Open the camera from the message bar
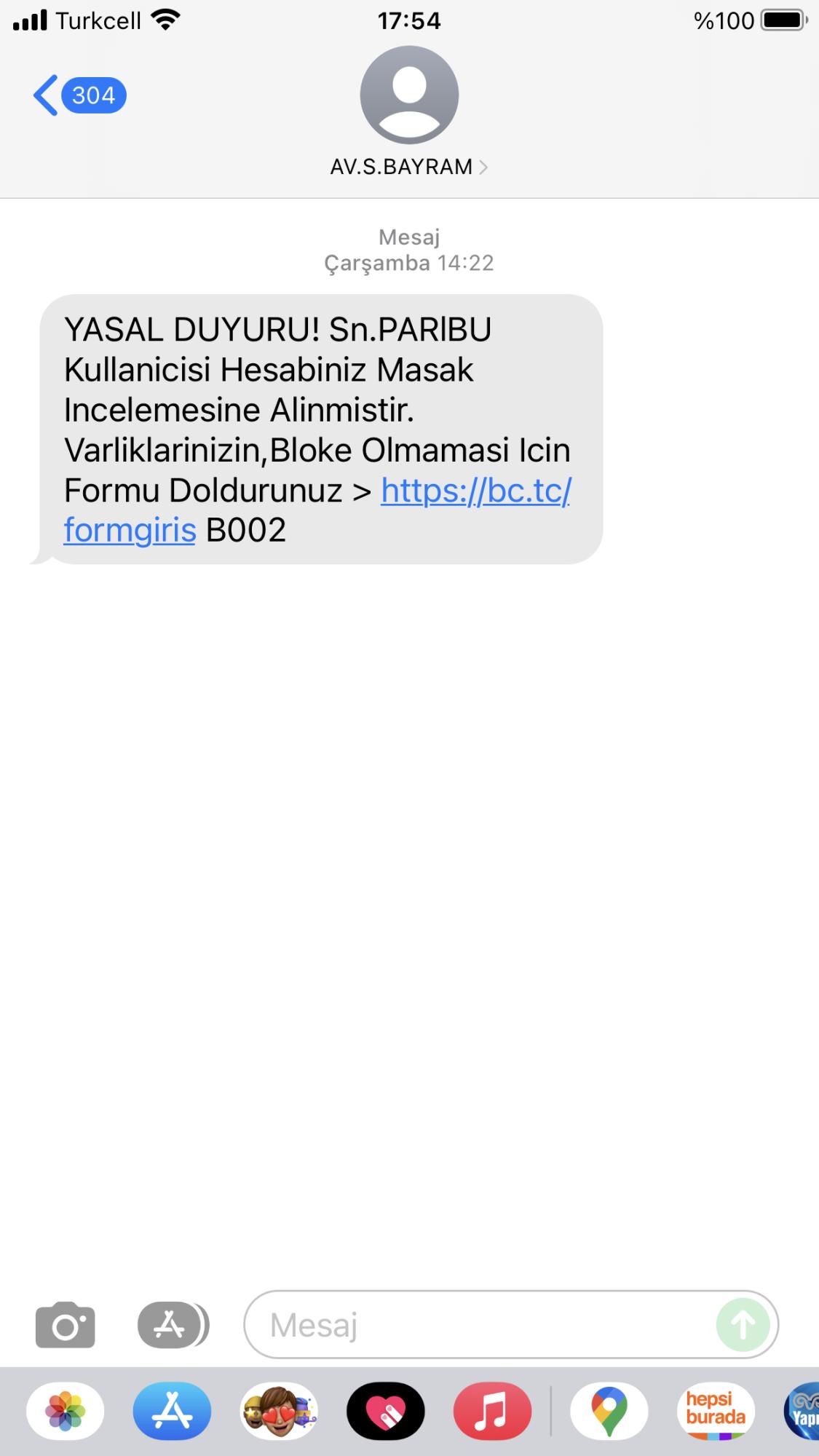Screen dimensions: 819x1456 (66, 1325)
